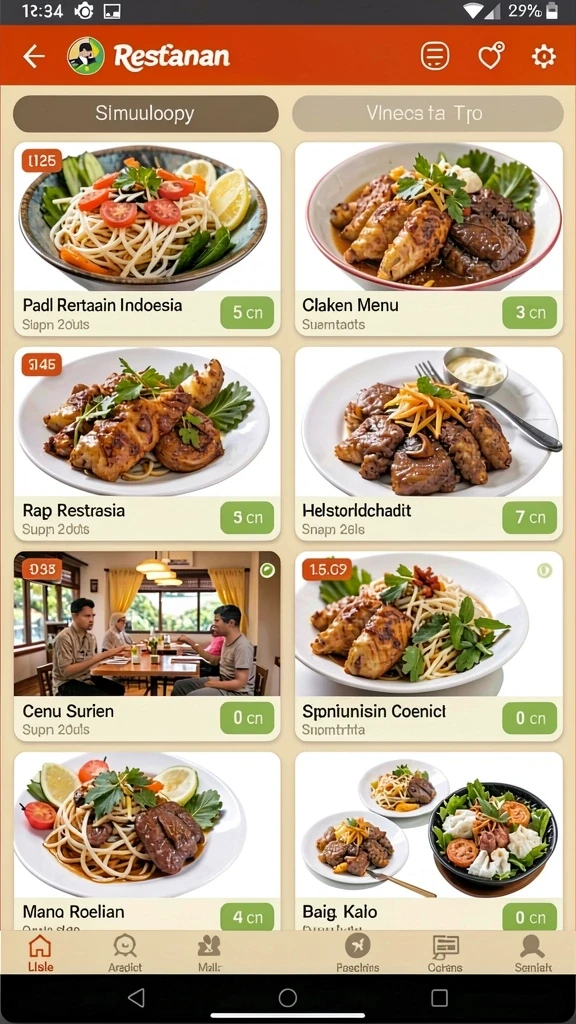Tap the 4 cn button on Mano Roelian
576x1024 pixels.
click(x=248, y=918)
